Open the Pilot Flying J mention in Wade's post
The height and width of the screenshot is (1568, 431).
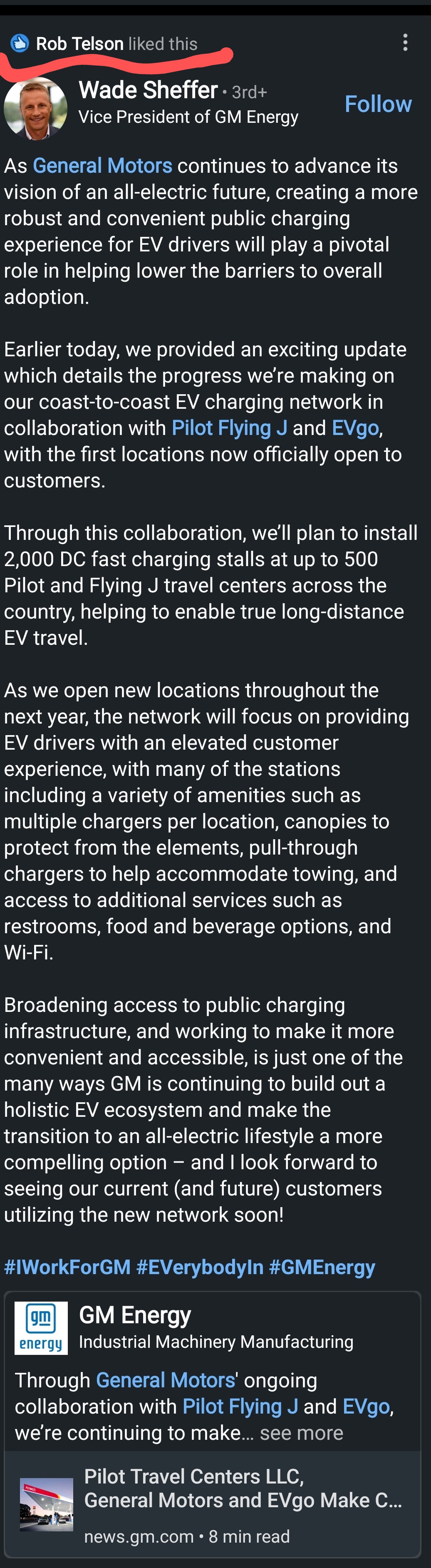click(229, 428)
